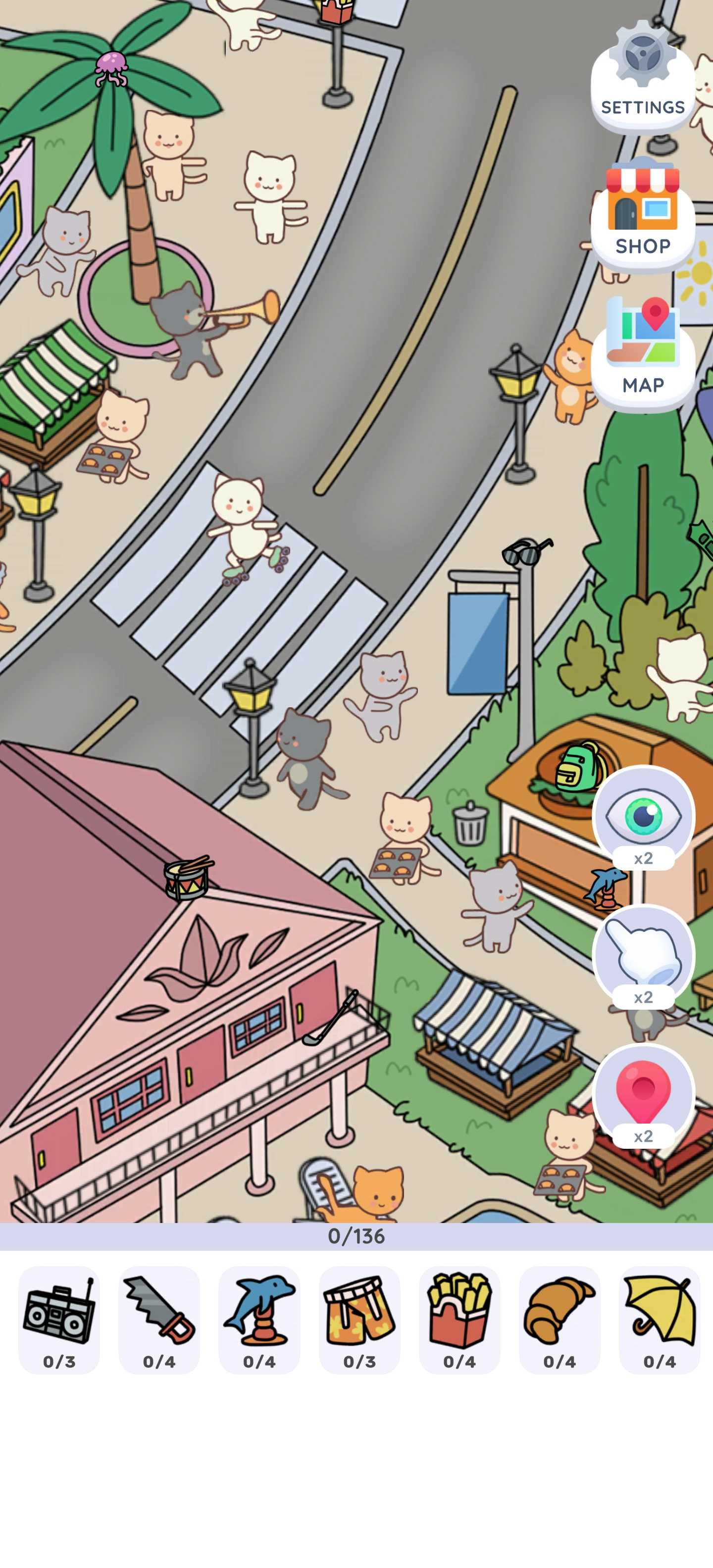Select the dolphin item in the tray

pos(259,1319)
